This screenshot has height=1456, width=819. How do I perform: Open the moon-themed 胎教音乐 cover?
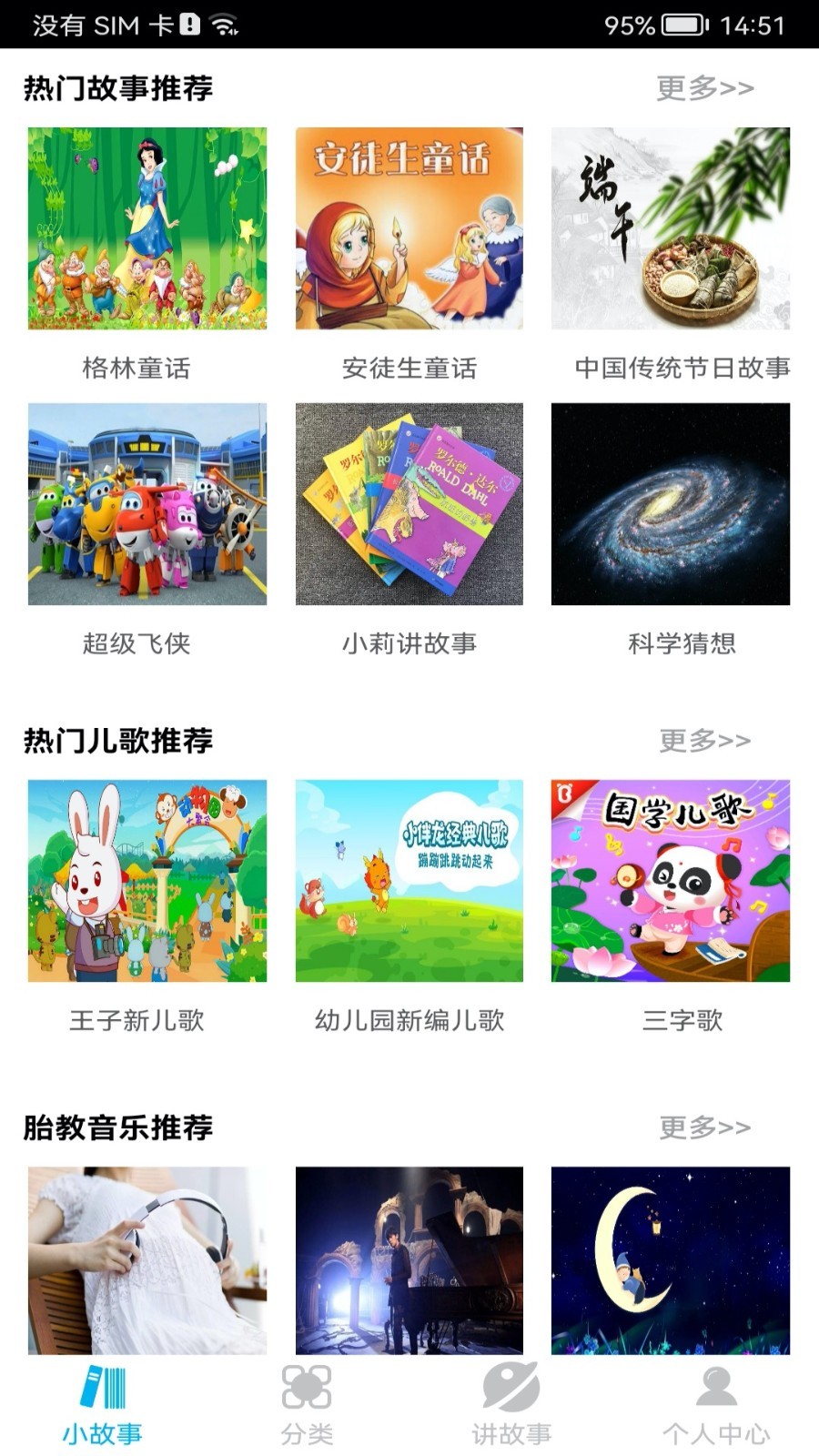[671, 1261]
